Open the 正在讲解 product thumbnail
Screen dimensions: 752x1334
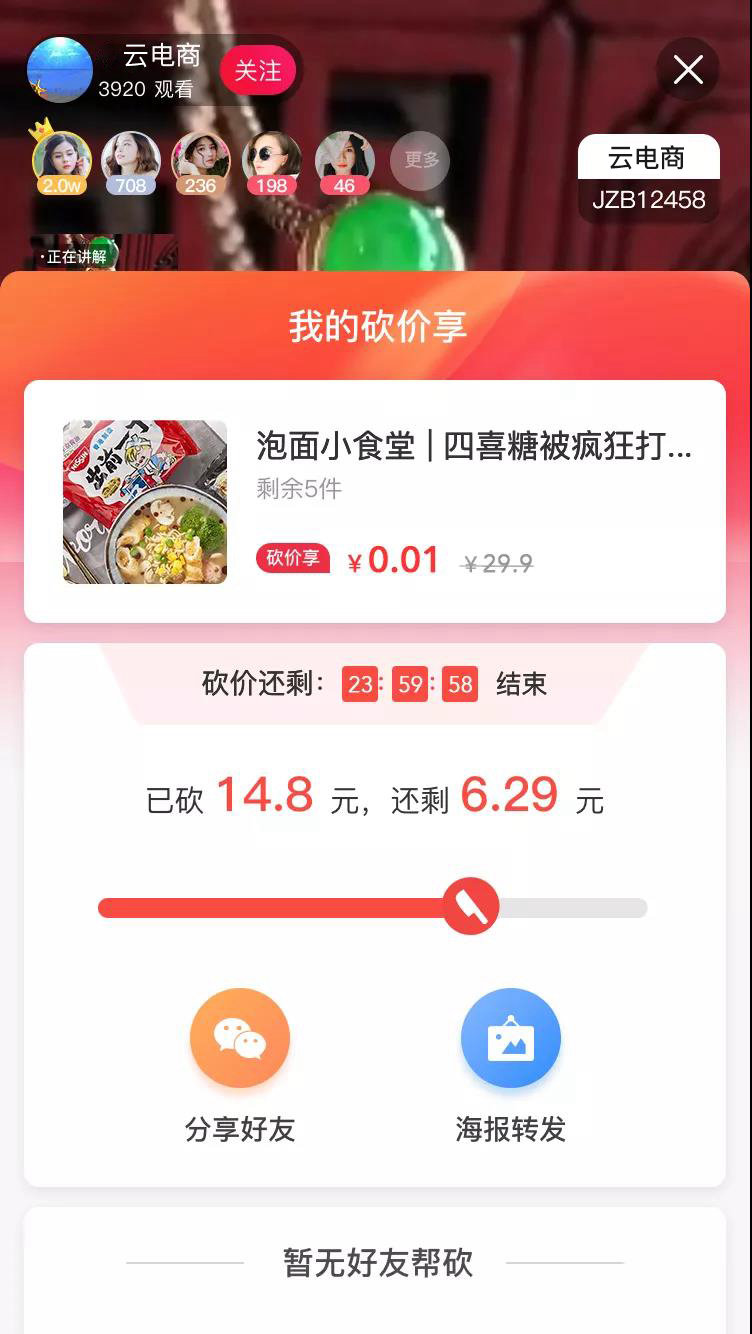pyautogui.click(x=103, y=252)
